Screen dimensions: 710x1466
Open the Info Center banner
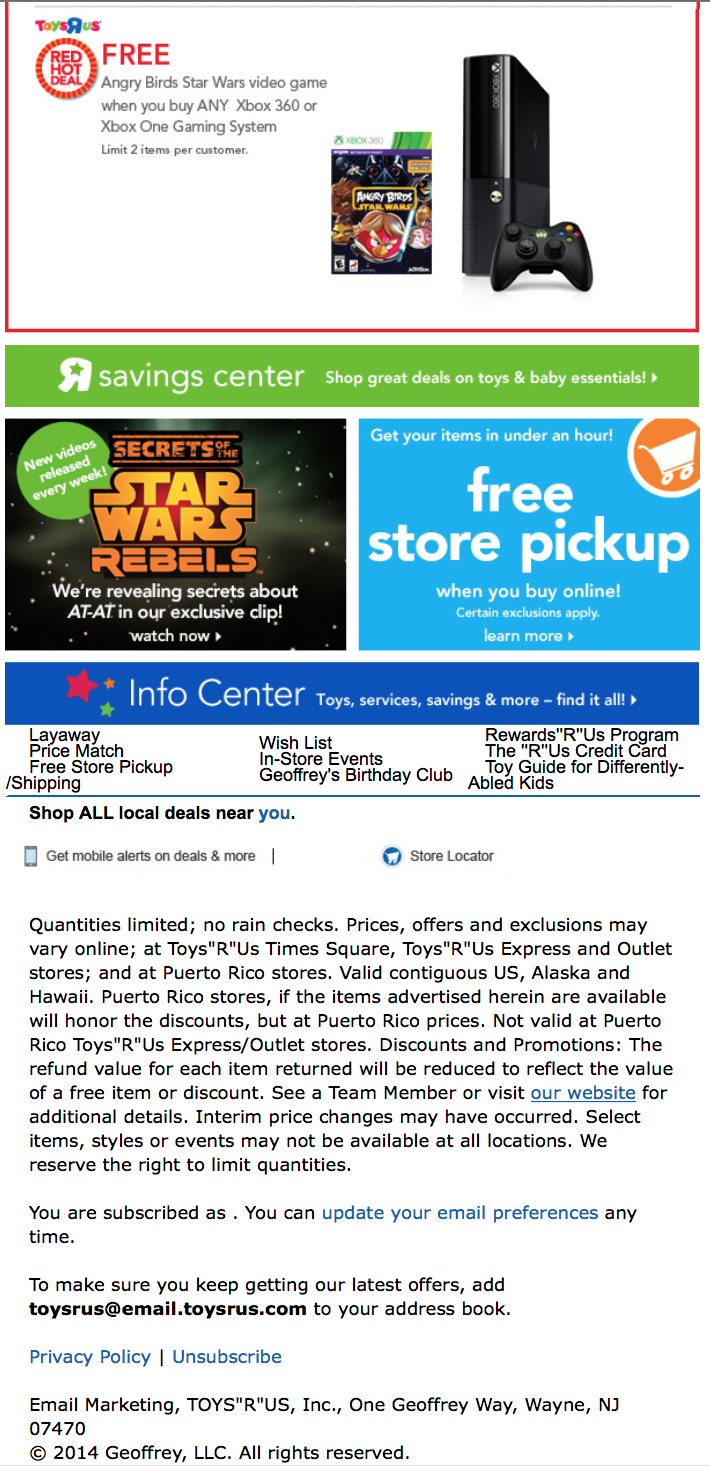[352, 693]
